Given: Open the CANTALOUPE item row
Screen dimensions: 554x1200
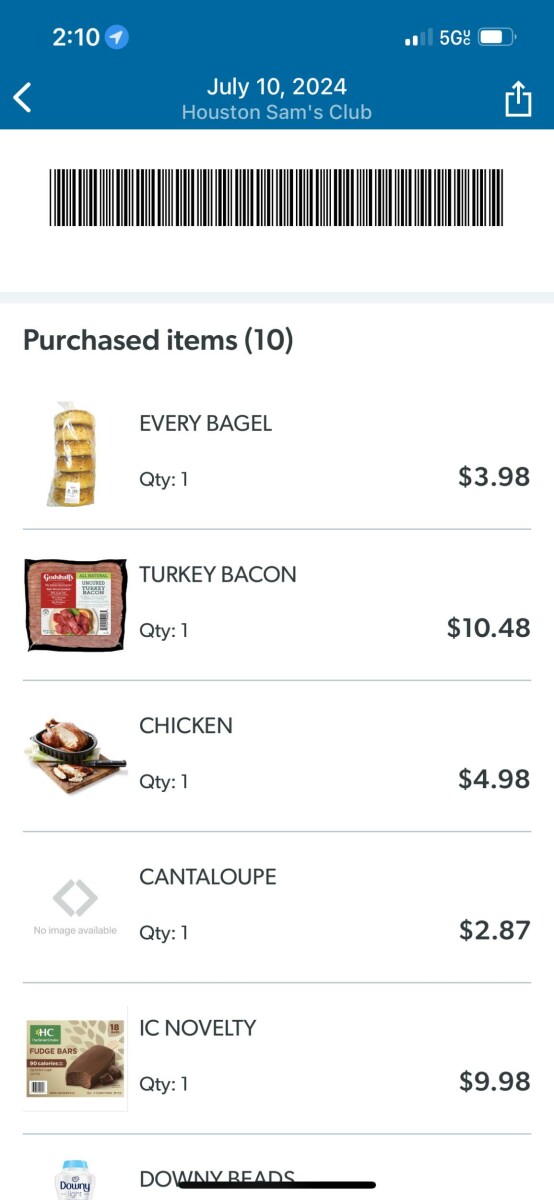Looking at the screenshot, I should point(277,907).
